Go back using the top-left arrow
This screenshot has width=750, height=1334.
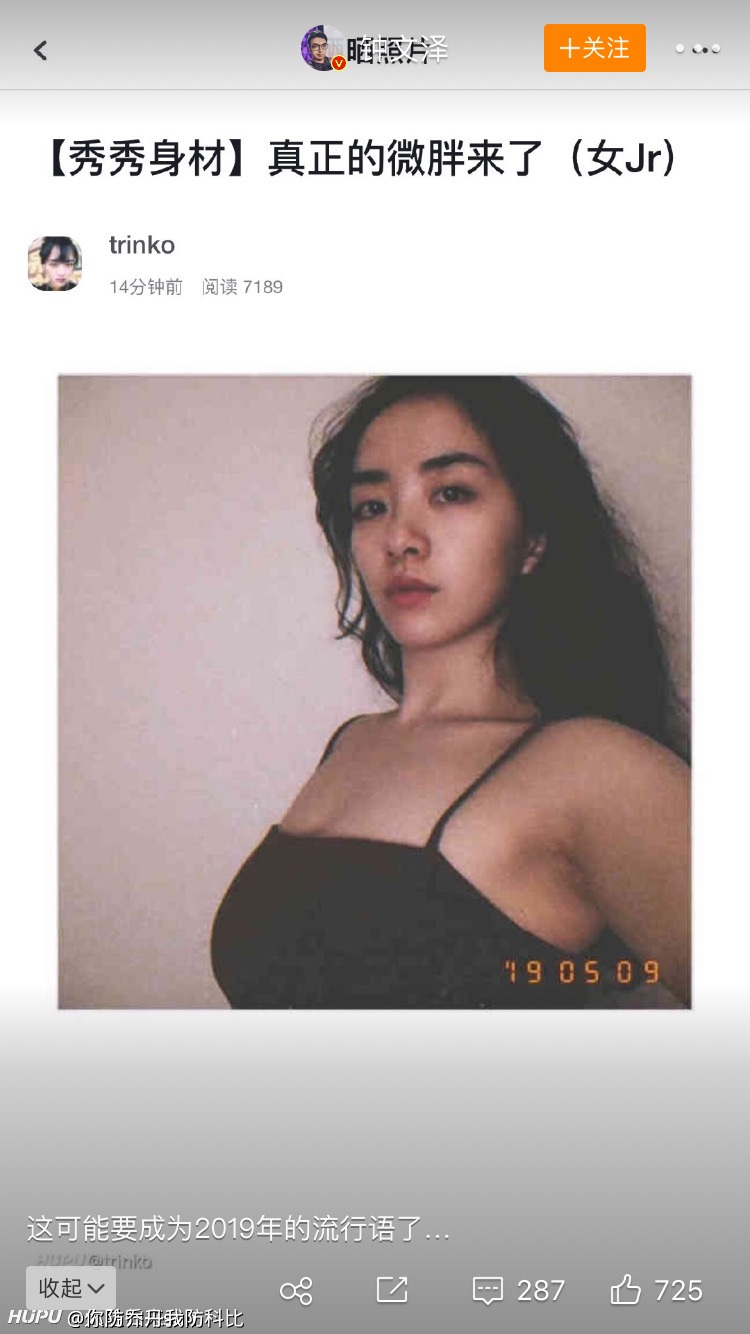(x=40, y=50)
